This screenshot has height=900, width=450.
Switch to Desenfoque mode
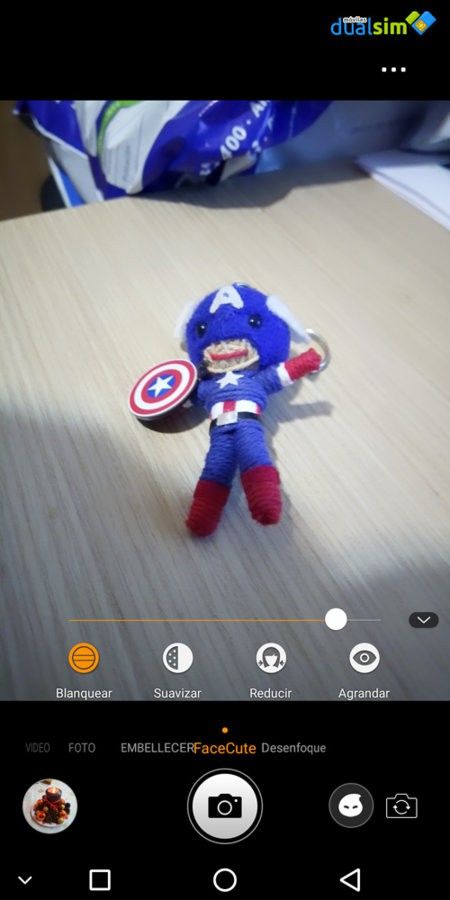point(293,748)
